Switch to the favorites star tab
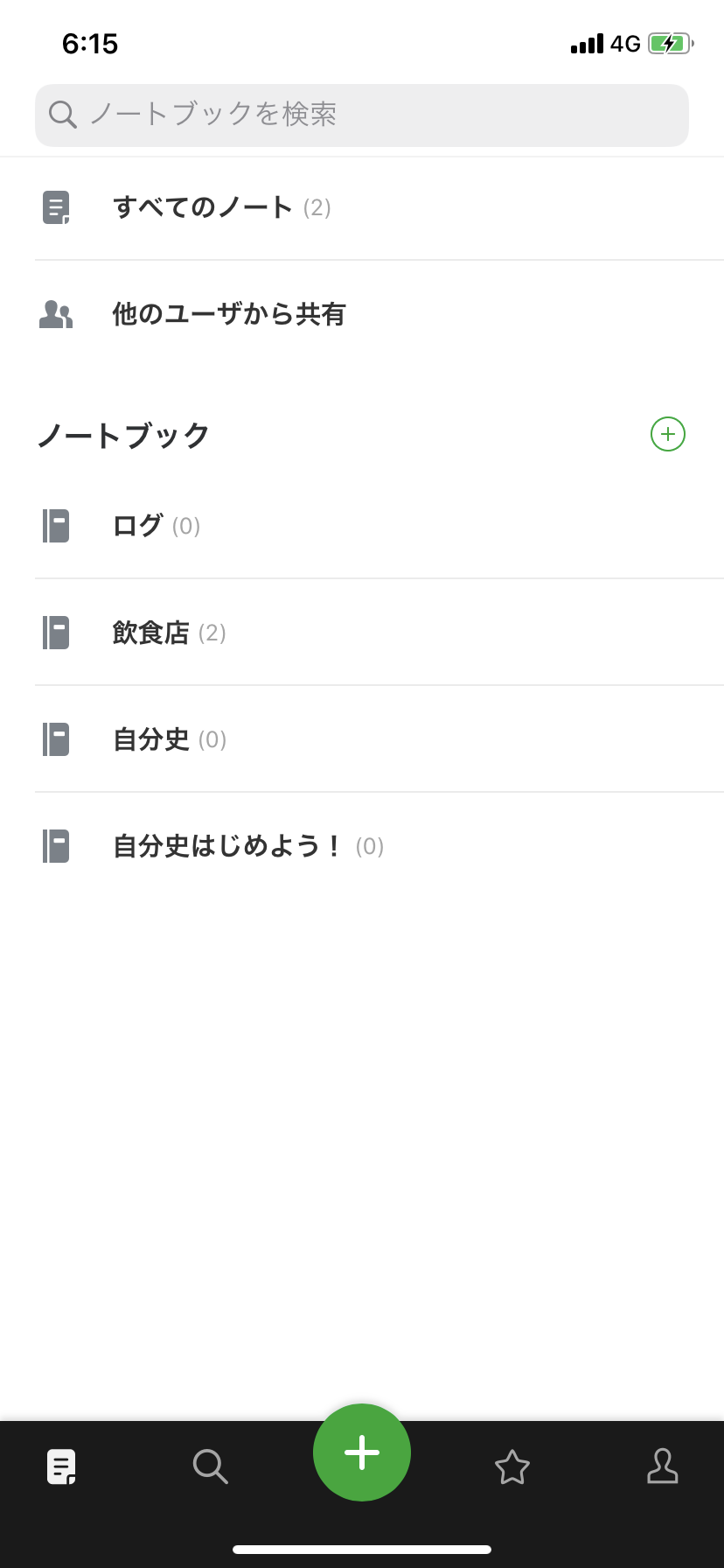Viewport: 724px width, 1568px height. [512, 1467]
